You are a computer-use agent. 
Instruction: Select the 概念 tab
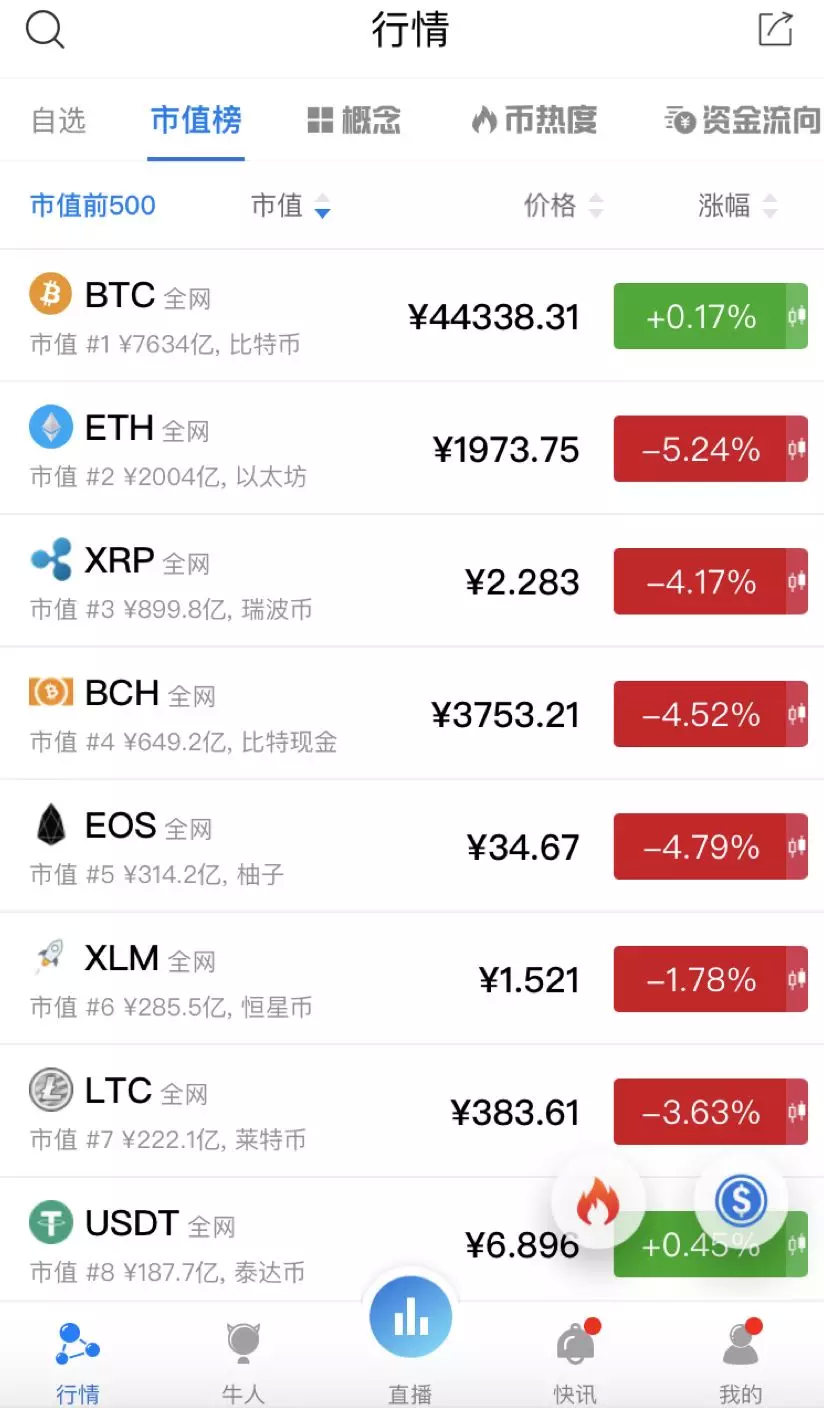354,121
